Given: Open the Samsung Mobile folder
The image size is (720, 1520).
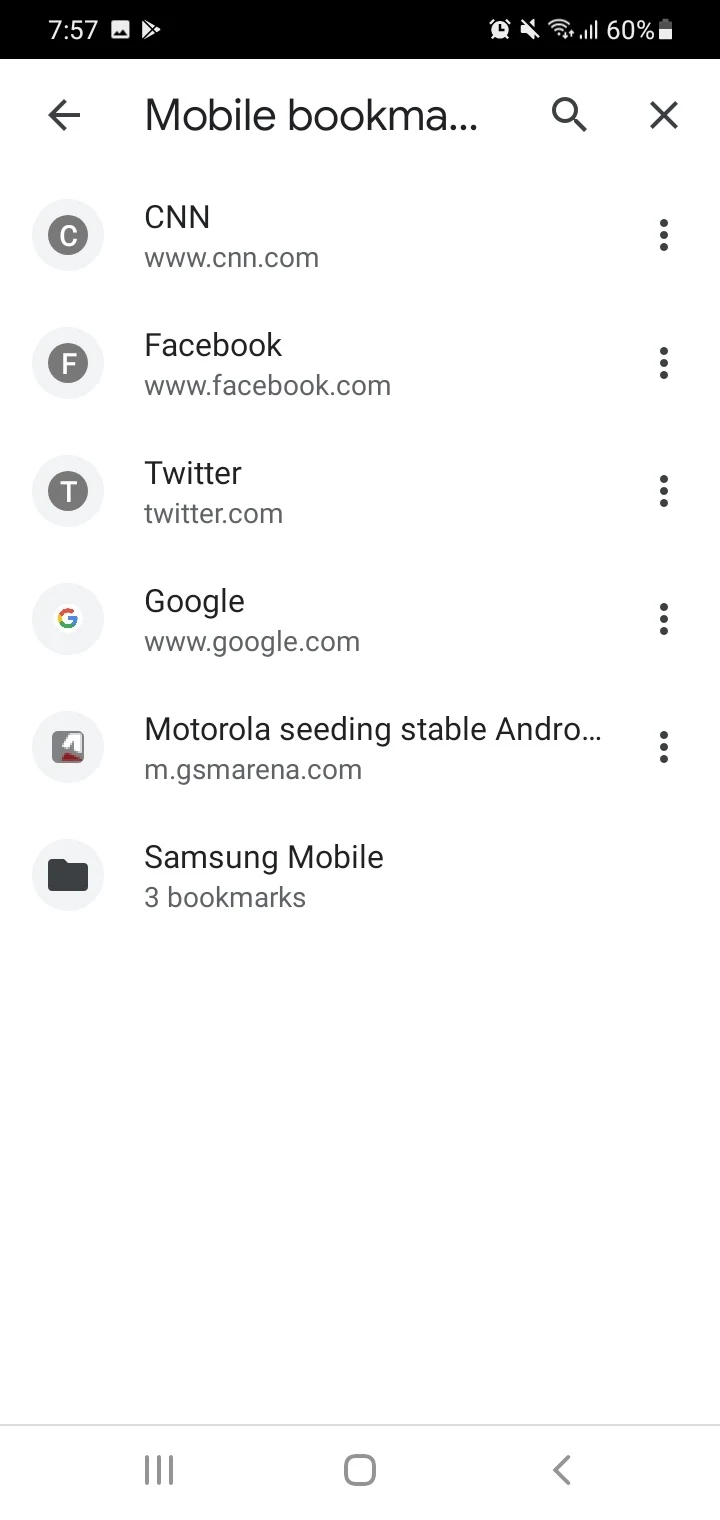Looking at the screenshot, I should point(360,876).
